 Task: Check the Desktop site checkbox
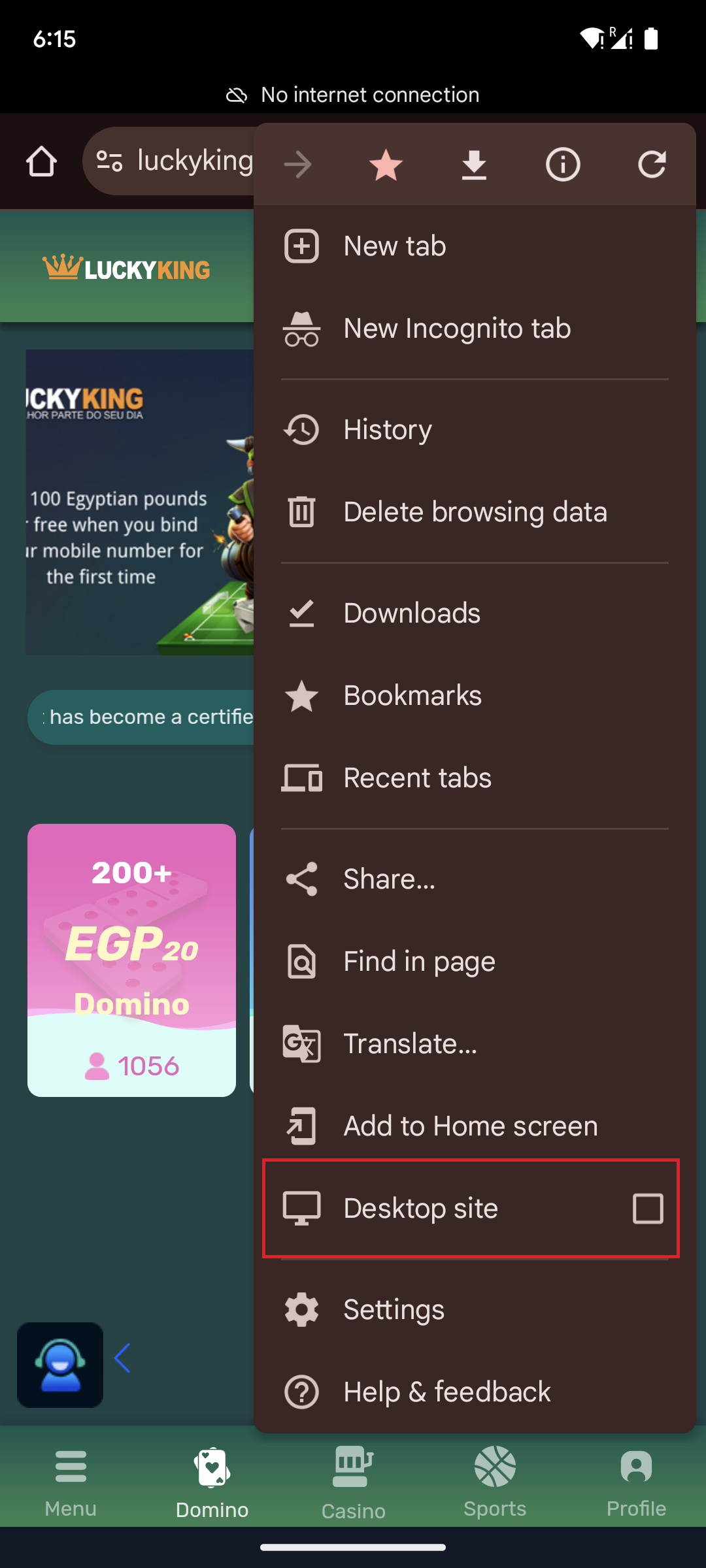tap(648, 1209)
